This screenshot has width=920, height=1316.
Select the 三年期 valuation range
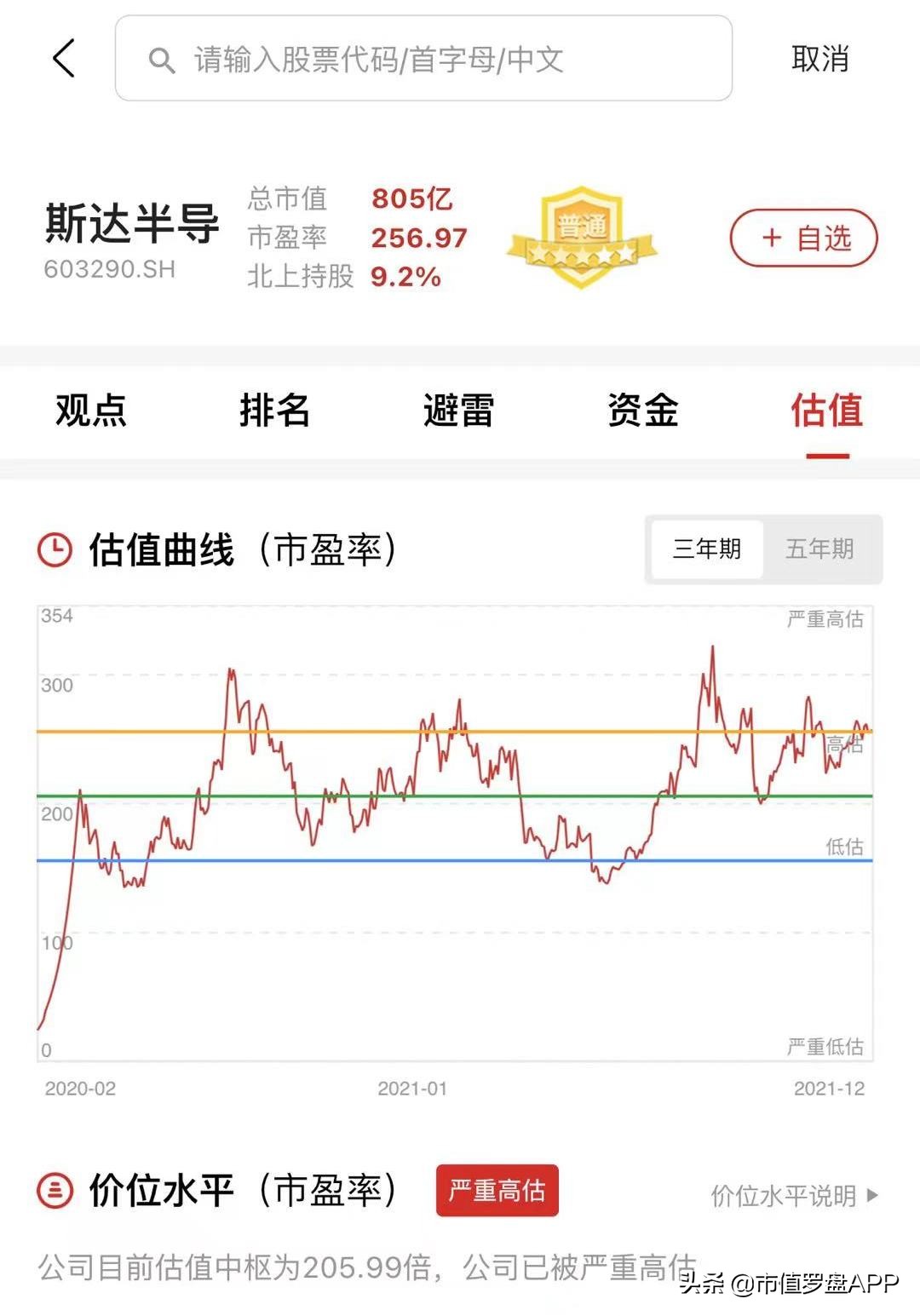706,549
